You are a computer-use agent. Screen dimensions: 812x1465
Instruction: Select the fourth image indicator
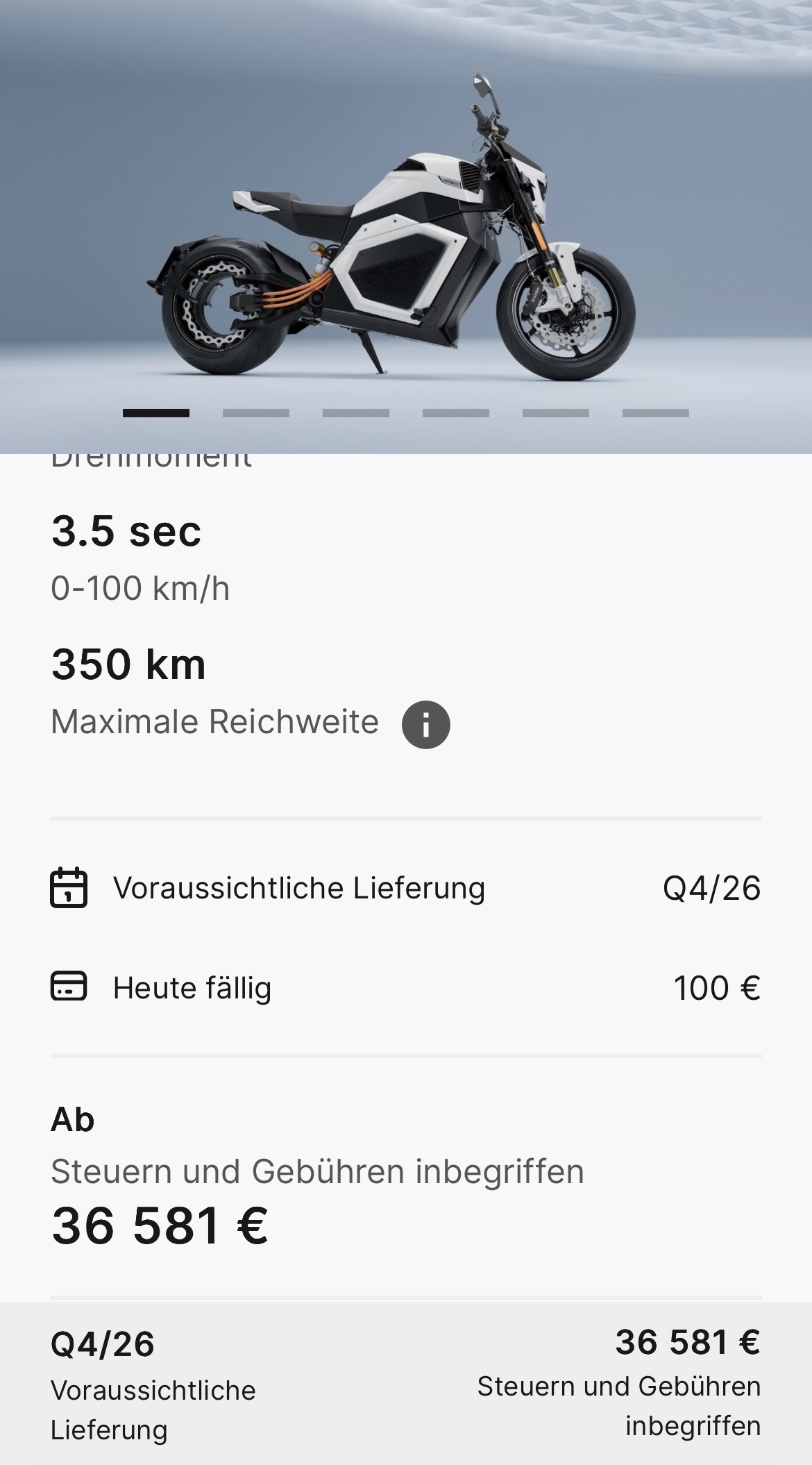pos(455,413)
